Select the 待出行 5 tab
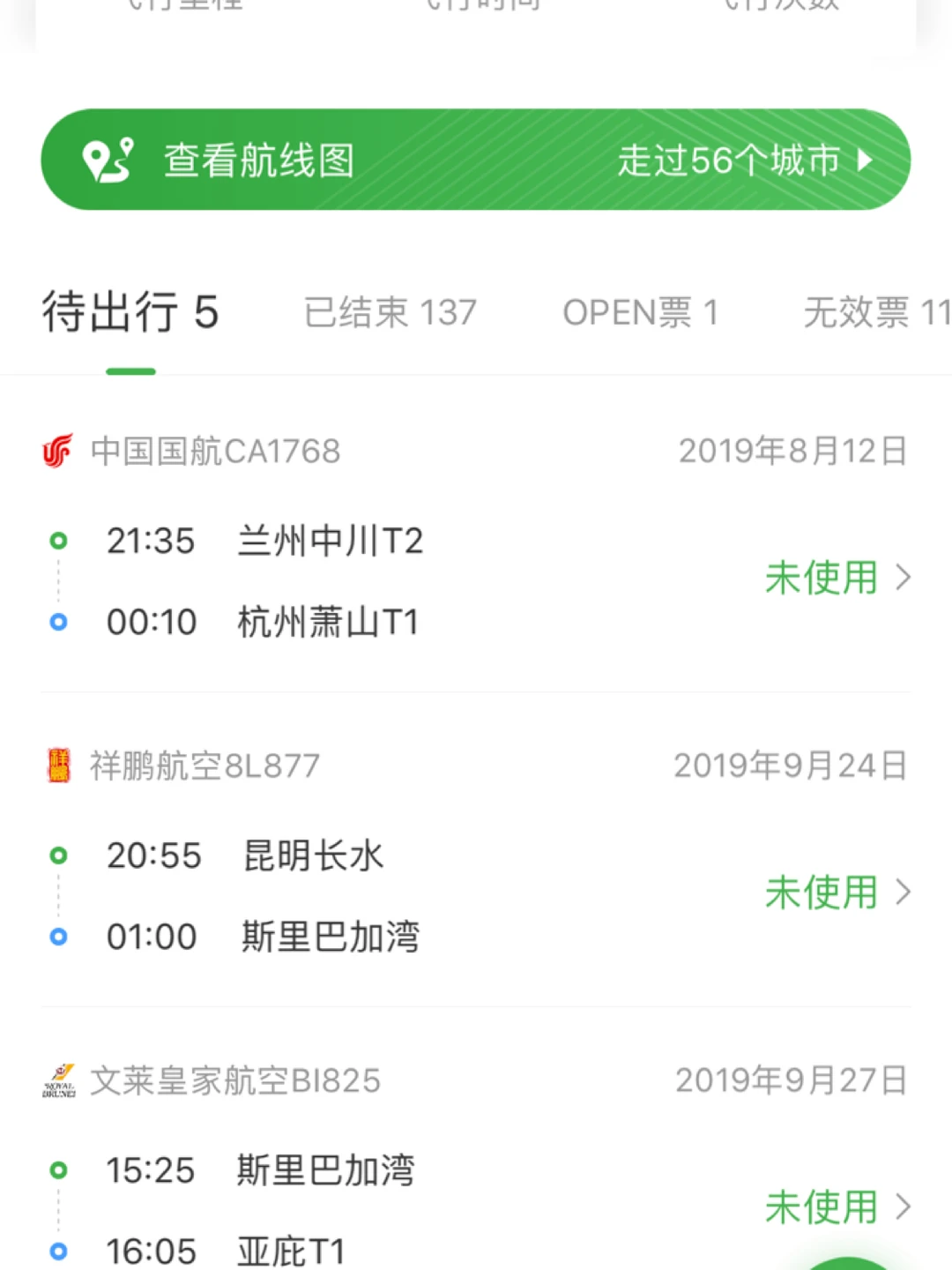Viewport: 952px width, 1270px height. (130, 312)
